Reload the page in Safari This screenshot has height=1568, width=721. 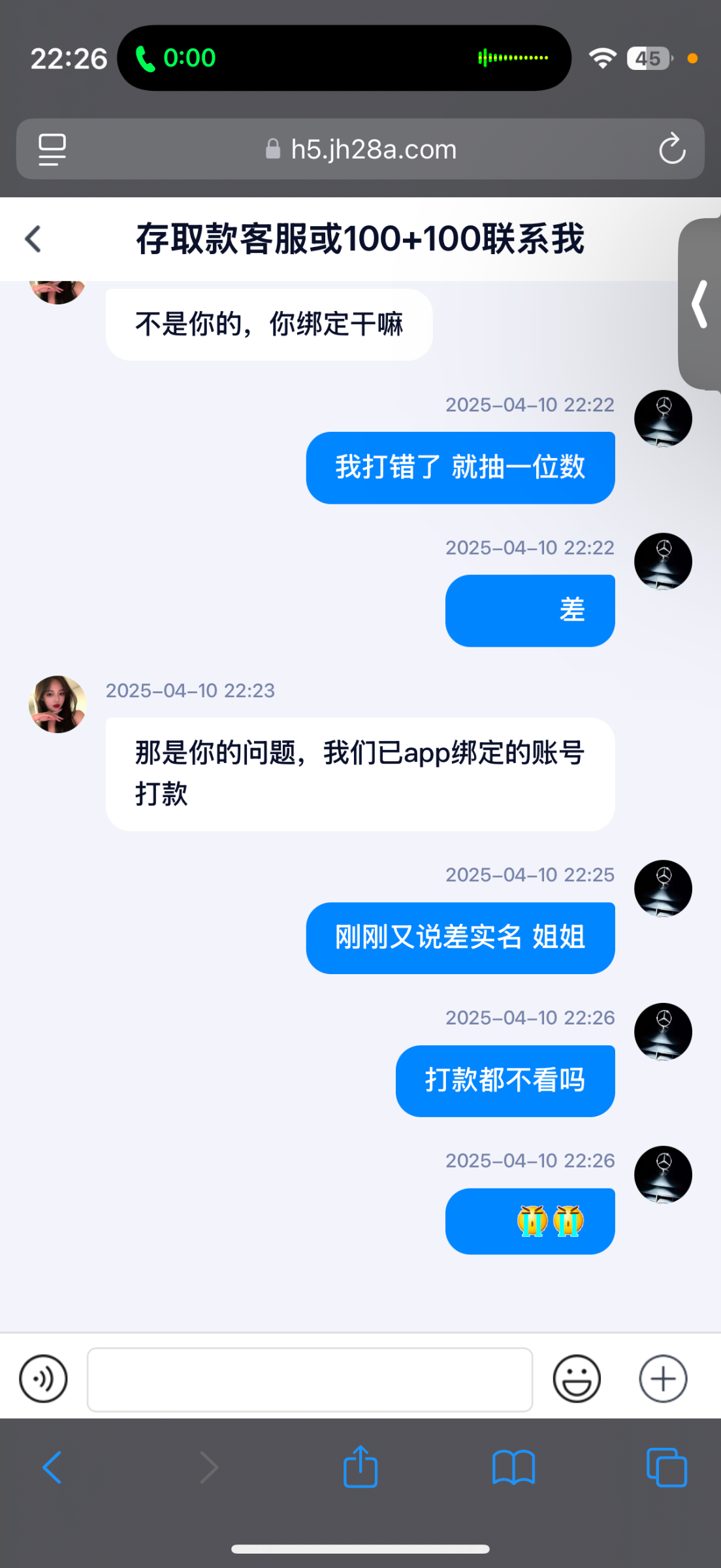[671, 149]
